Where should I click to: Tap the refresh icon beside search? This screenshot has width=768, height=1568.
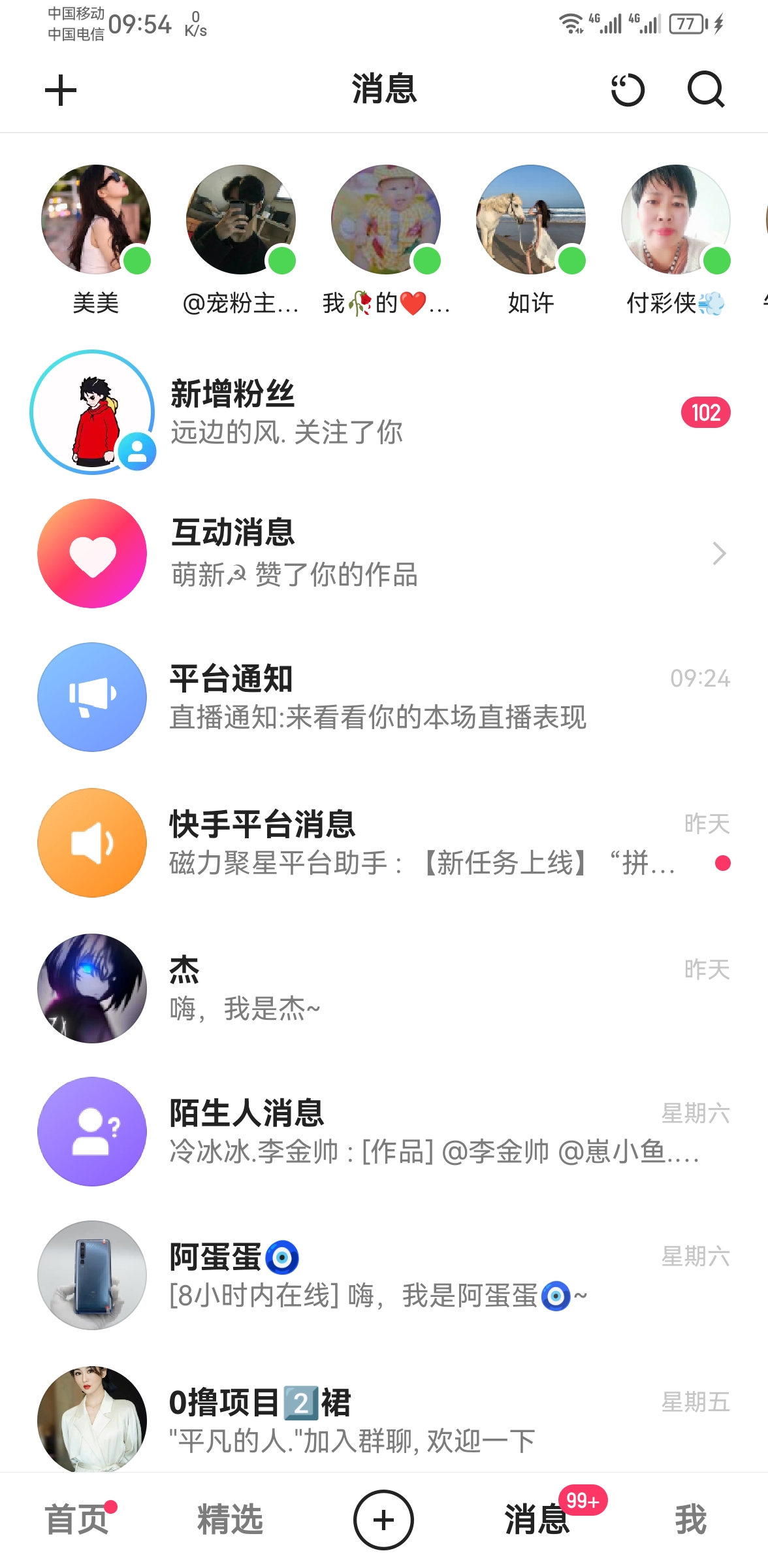pyautogui.click(x=628, y=90)
